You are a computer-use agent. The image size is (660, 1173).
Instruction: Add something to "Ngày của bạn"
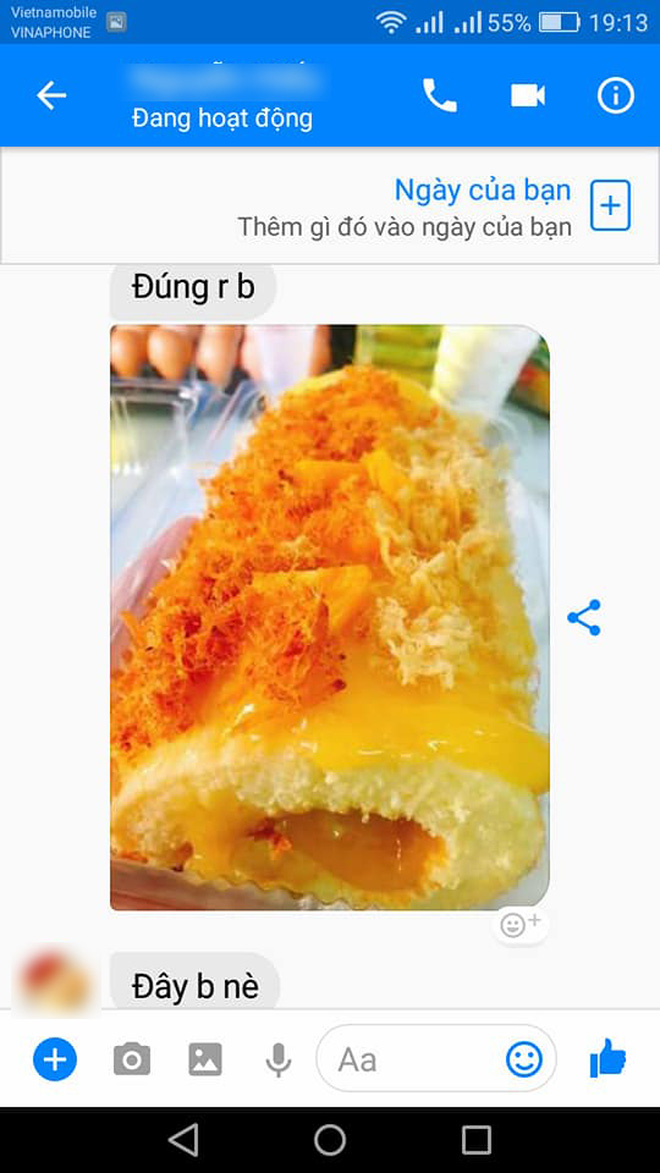tap(609, 207)
